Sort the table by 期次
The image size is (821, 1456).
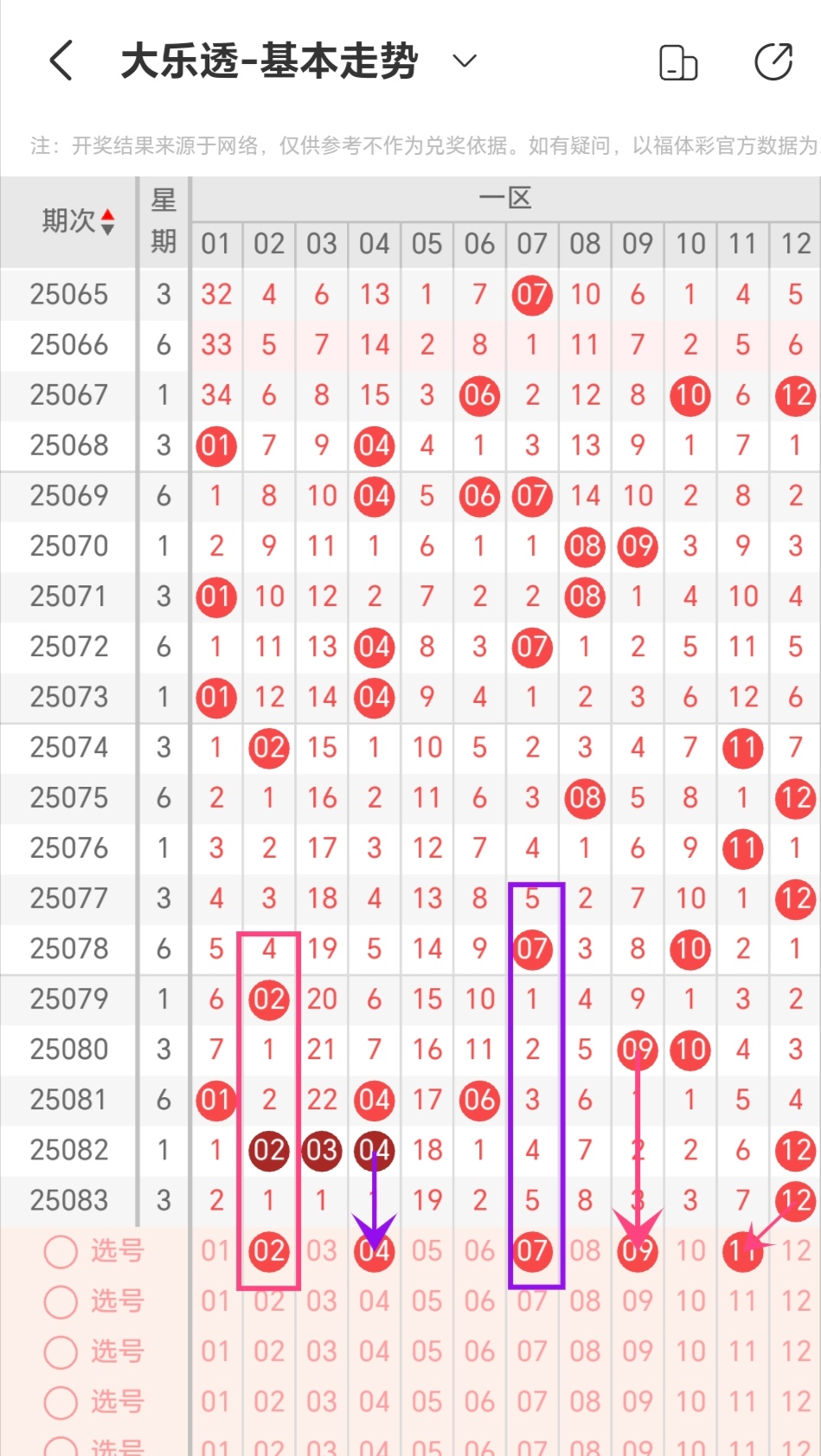pos(78,221)
